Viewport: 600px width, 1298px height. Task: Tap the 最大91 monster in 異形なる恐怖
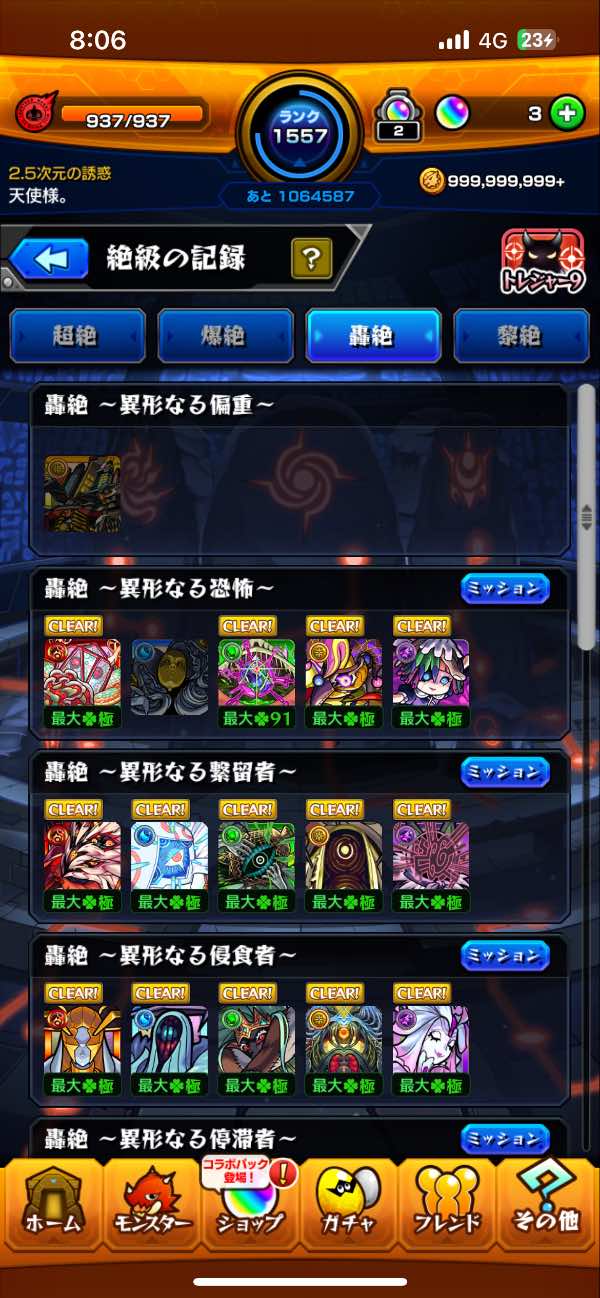click(257, 675)
